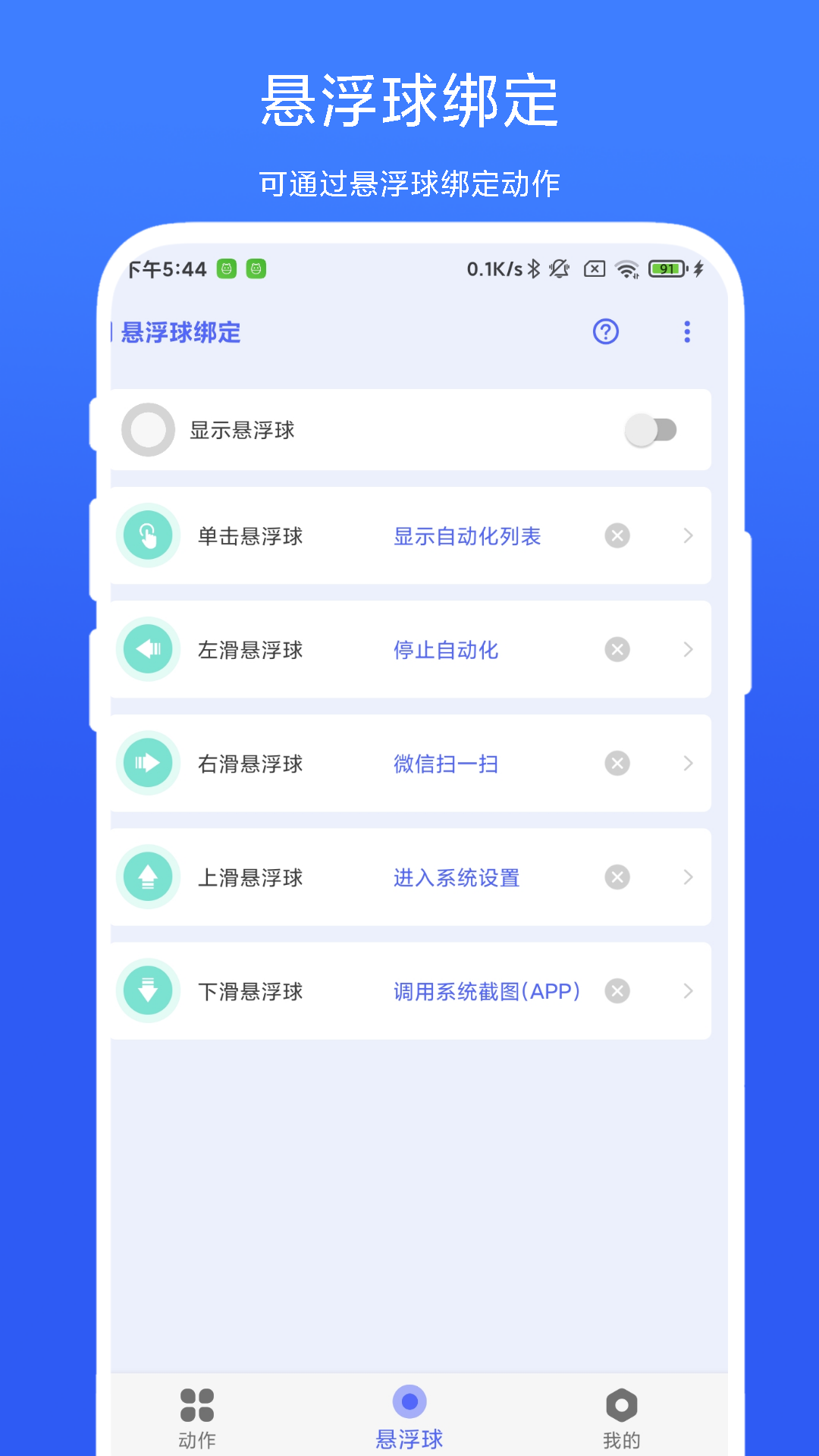
Task: Click the floating ball preview circle icon
Action: (148, 429)
